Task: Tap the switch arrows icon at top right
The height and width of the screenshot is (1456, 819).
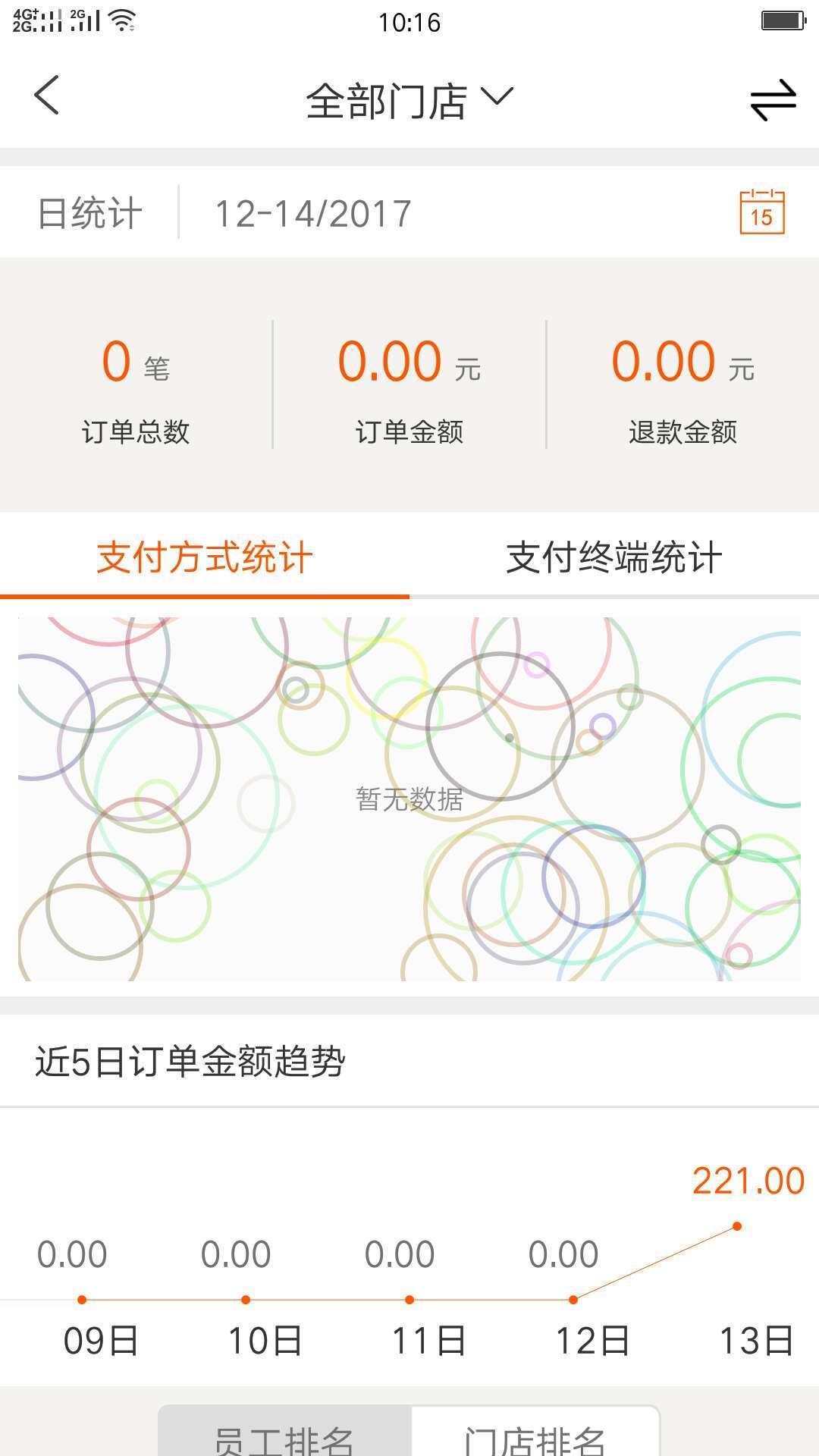Action: click(773, 100)
